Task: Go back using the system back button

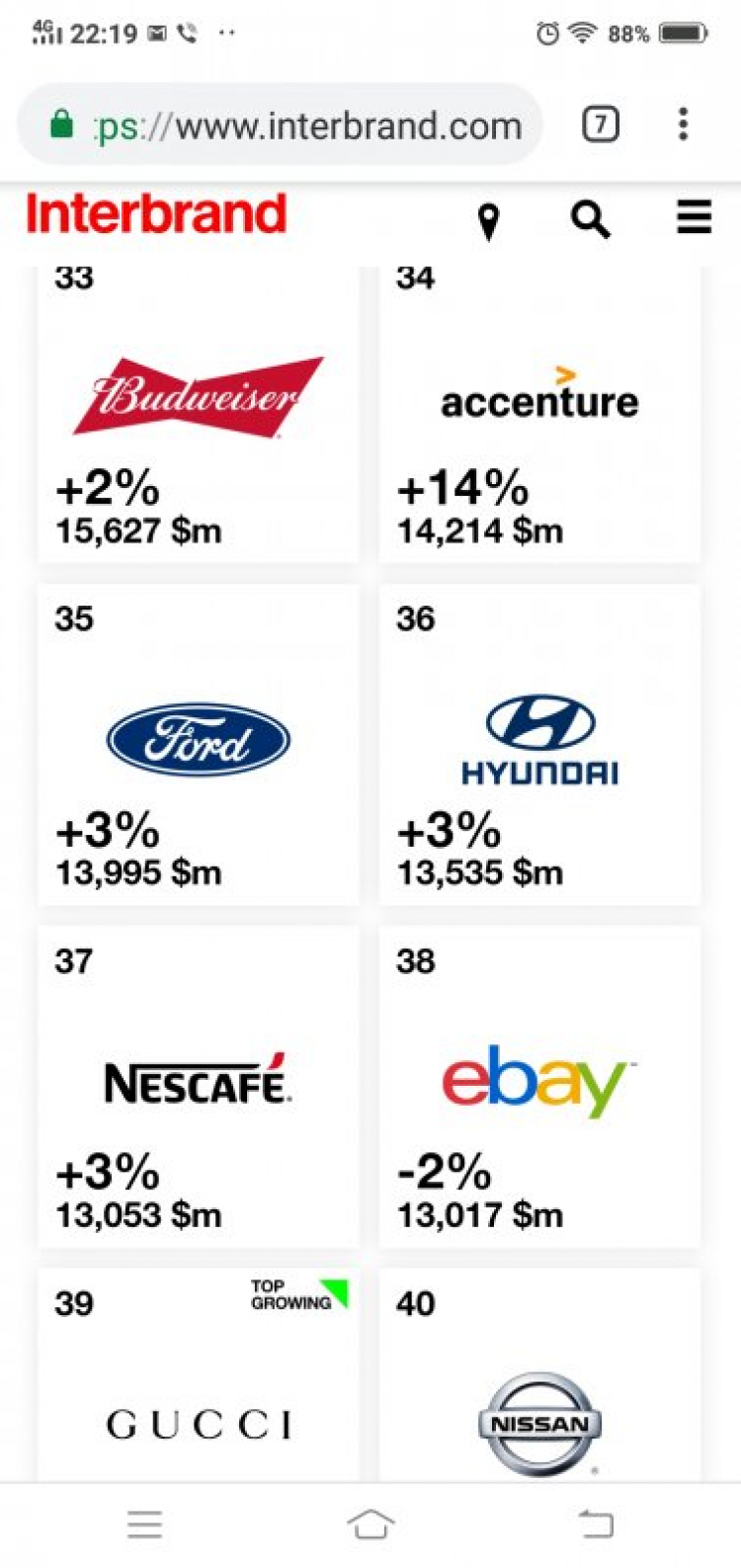Action: [596, 1524]
